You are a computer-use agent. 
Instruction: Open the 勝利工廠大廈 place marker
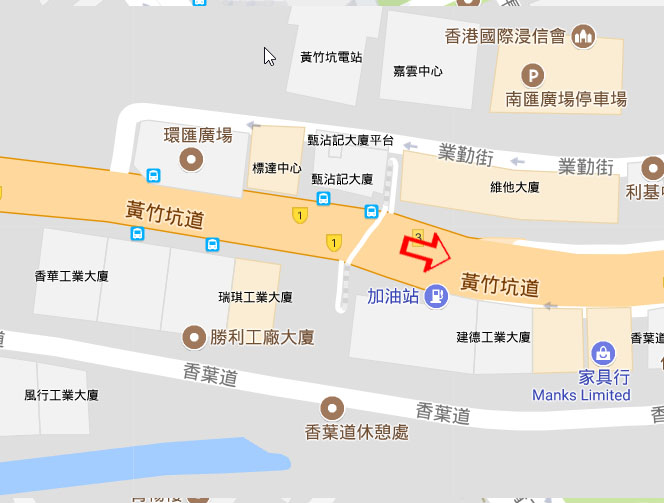(194, 337)
